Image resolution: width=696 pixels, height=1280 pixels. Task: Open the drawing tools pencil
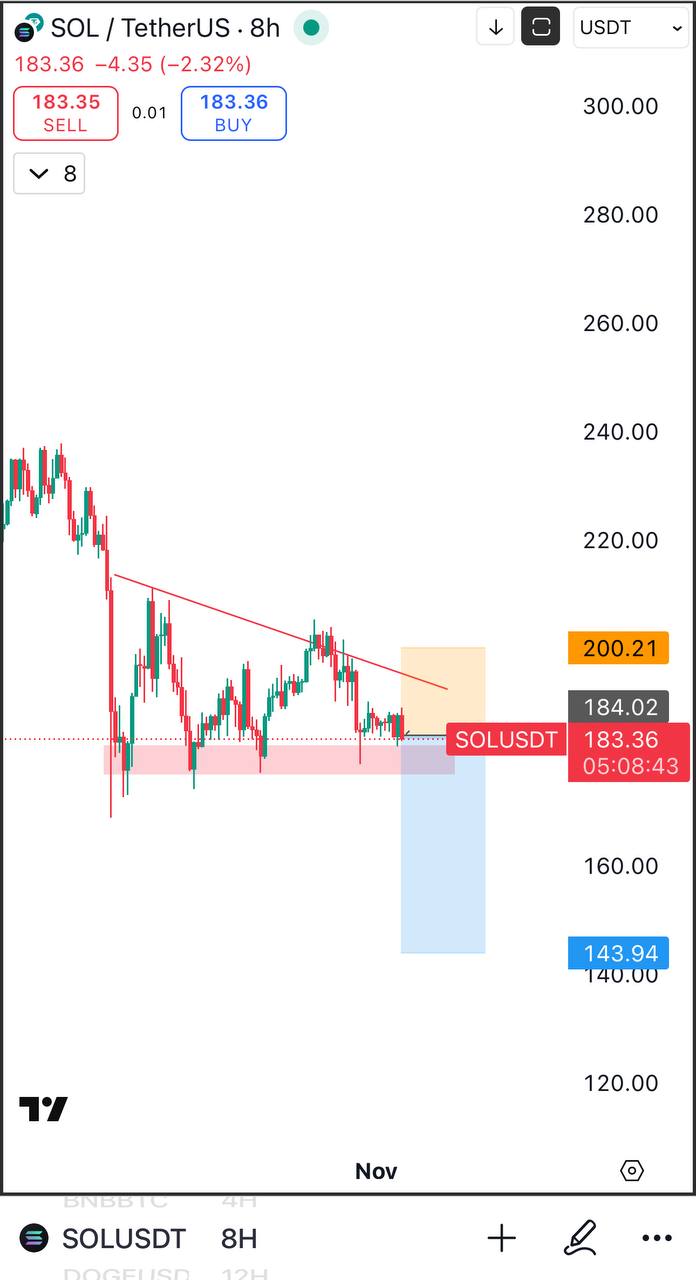click(x=580, y=1239)
